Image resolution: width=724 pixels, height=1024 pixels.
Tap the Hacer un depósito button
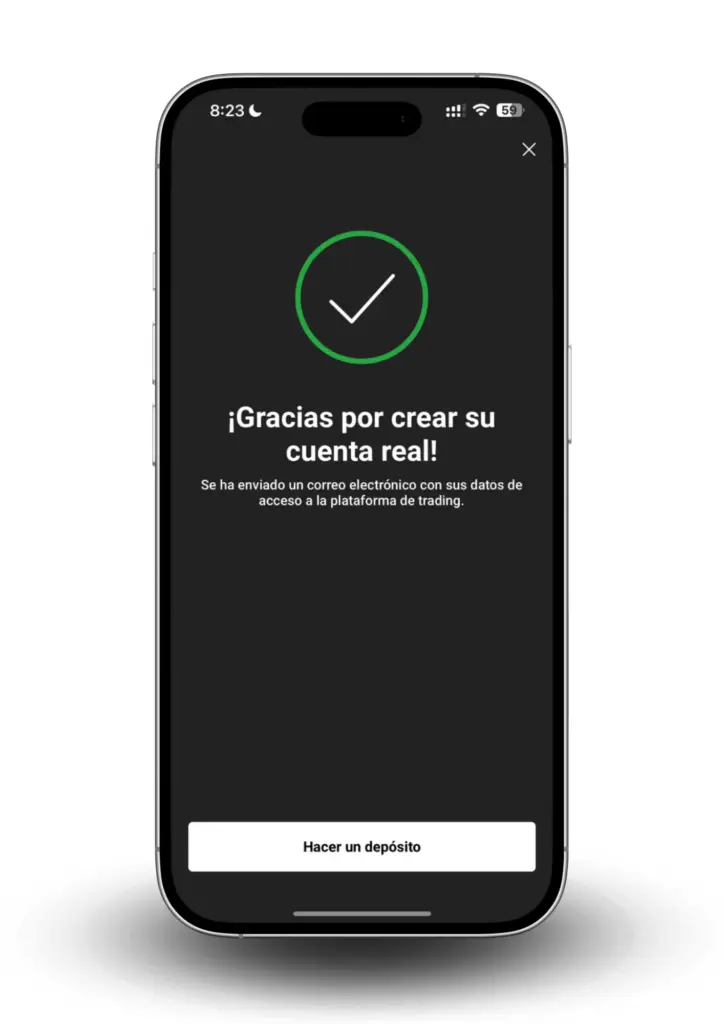[361, 846]
